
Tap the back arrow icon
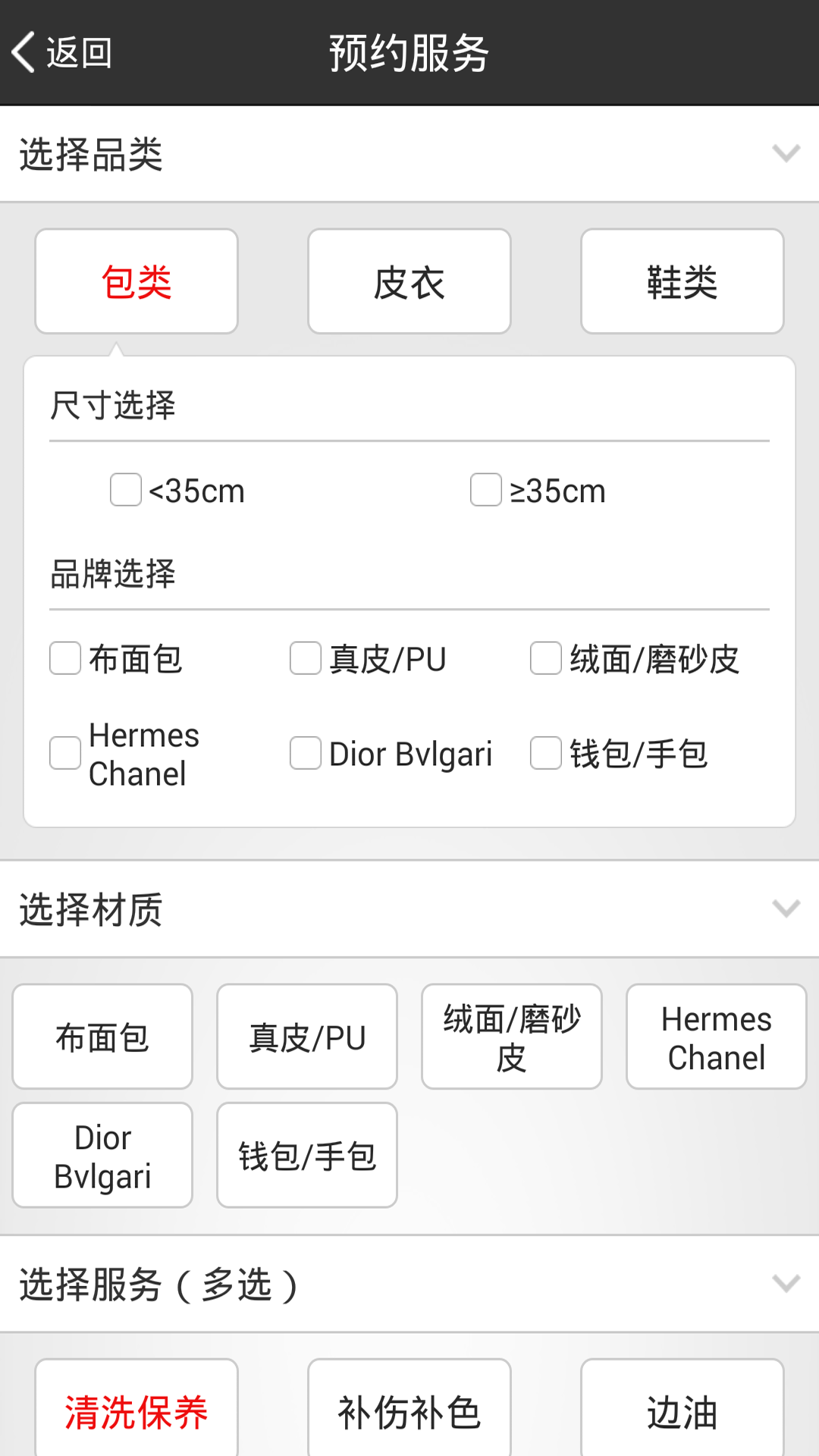pyautogui.click(x=23, y=53)
